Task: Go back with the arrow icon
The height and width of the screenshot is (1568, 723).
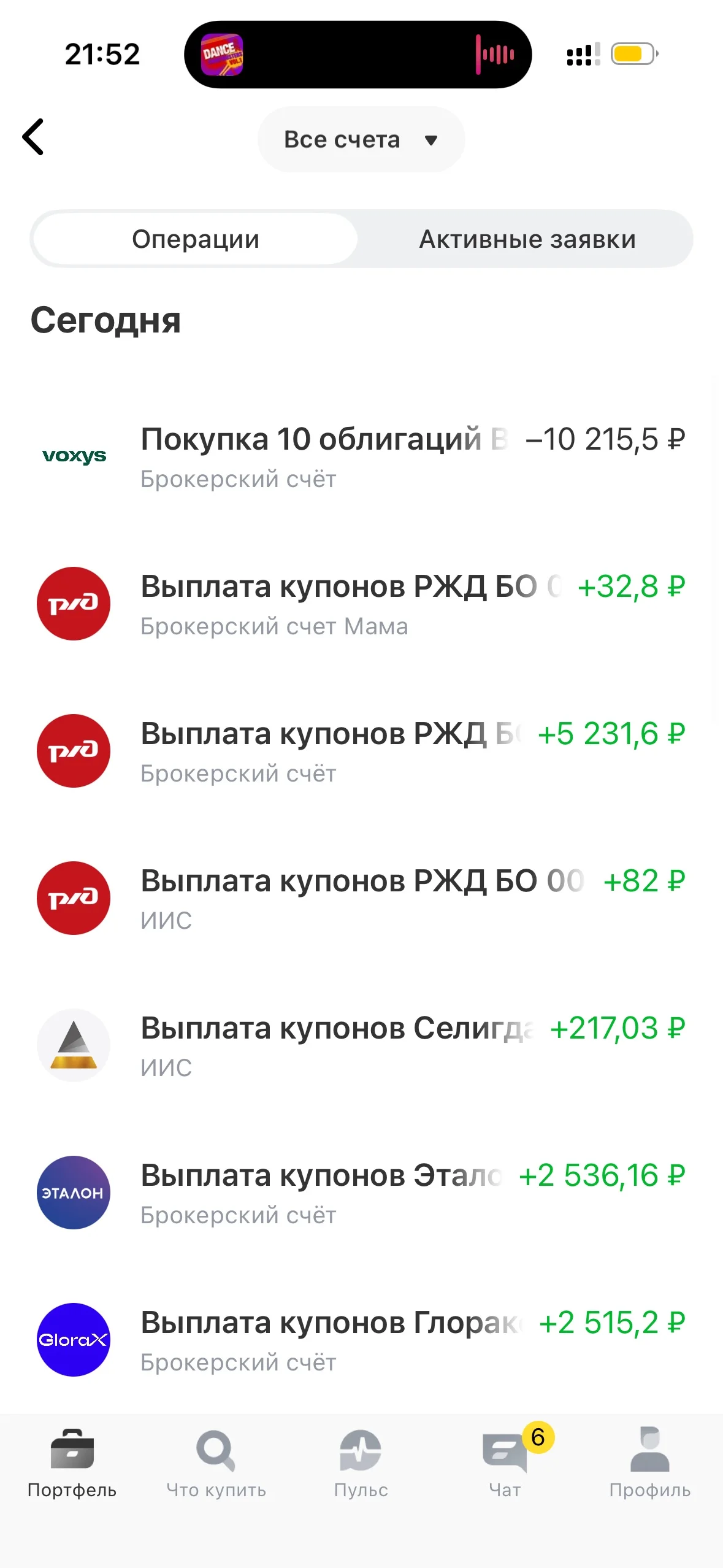Action: [34, 137]
